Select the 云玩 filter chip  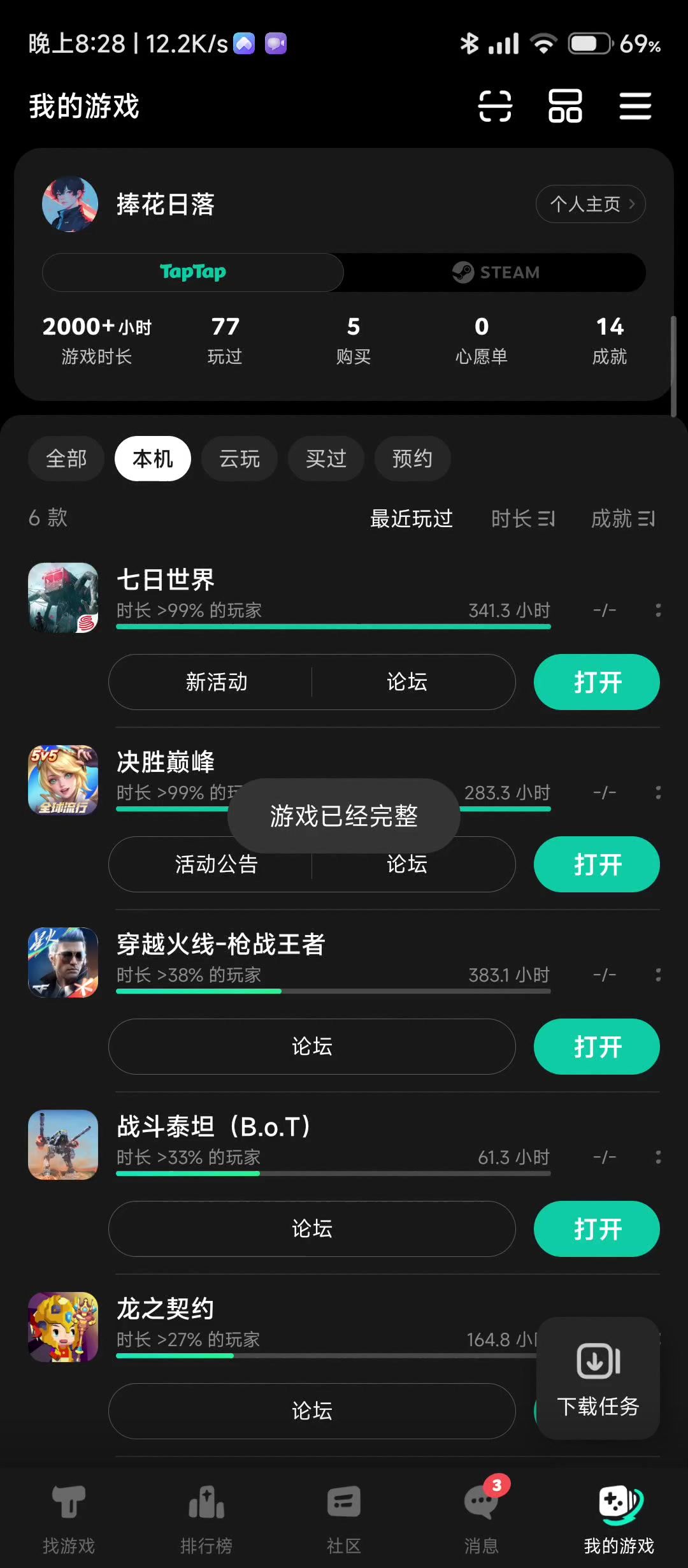[x=240, y=458]
